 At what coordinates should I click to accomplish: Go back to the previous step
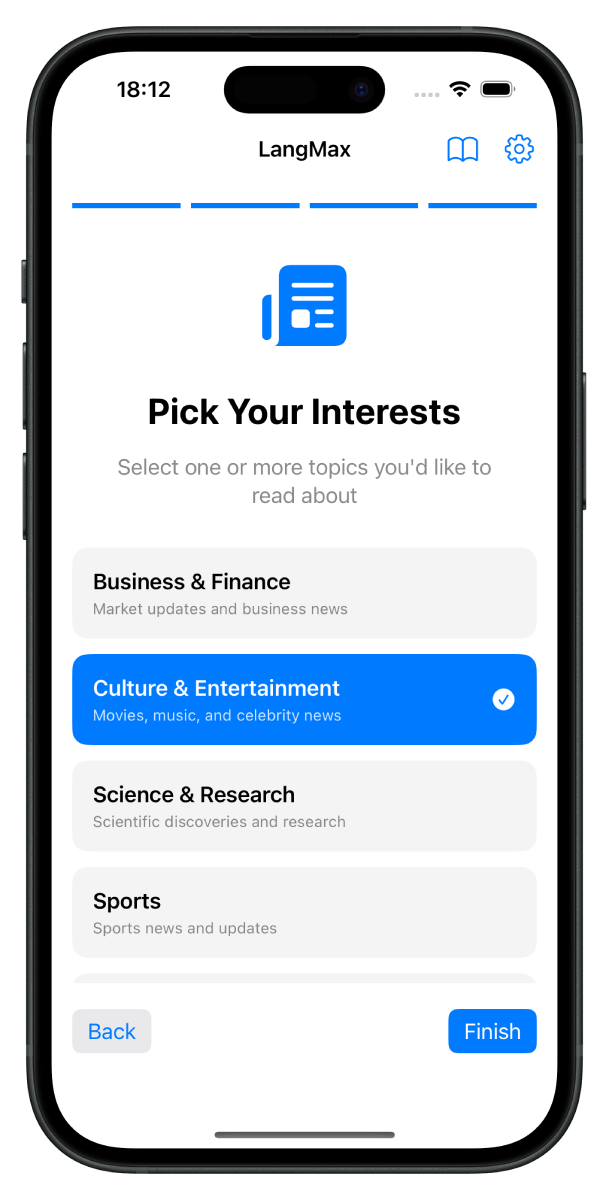(x=111, y=1031)
